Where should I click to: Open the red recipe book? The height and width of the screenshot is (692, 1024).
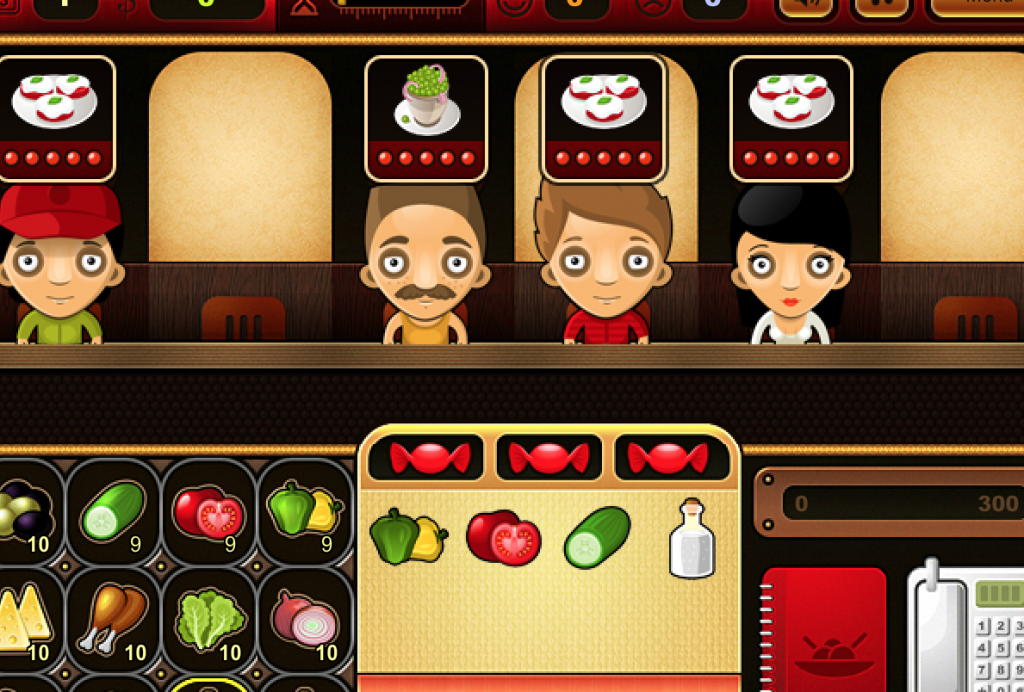pos(823,630)
